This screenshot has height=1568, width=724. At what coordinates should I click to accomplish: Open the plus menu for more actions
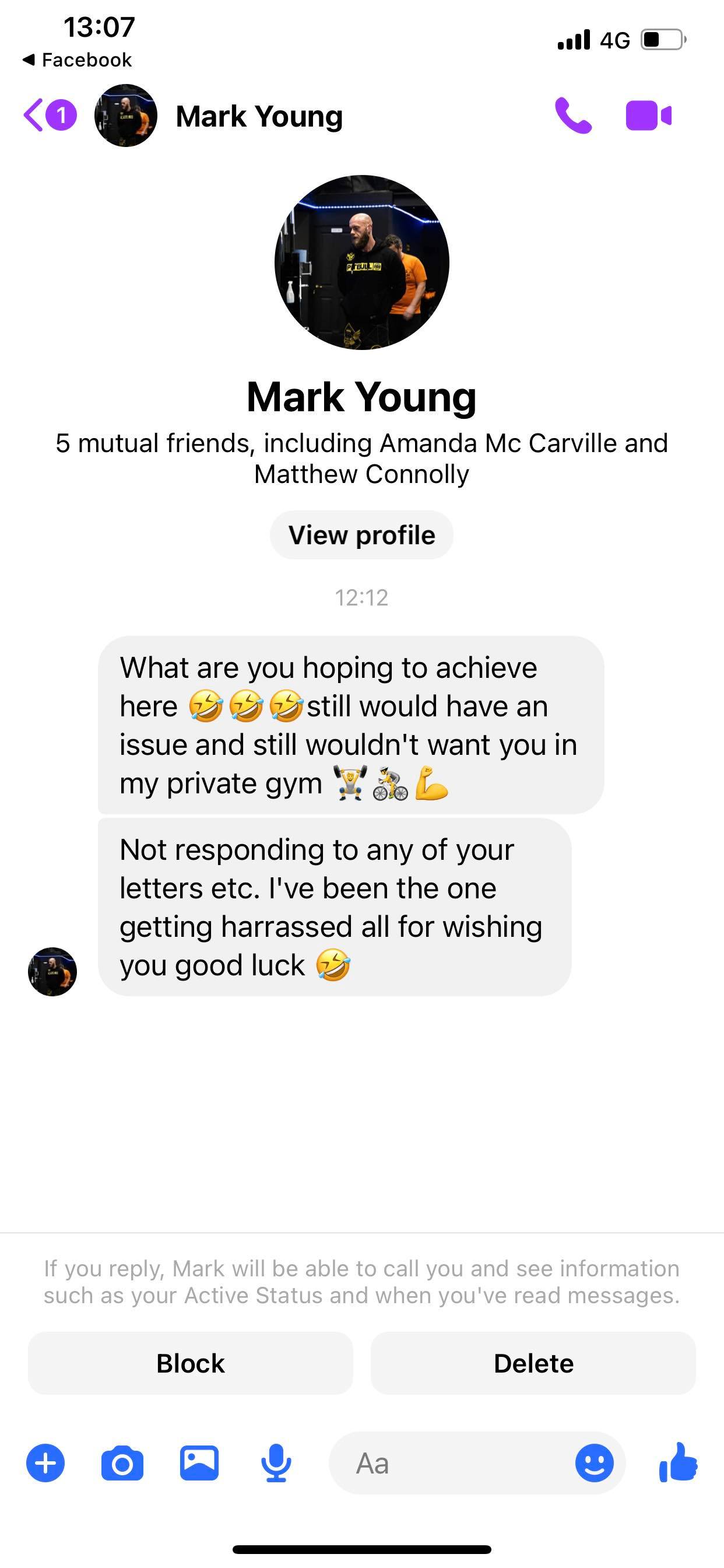pyautogui.click(x=45, y=1462)
